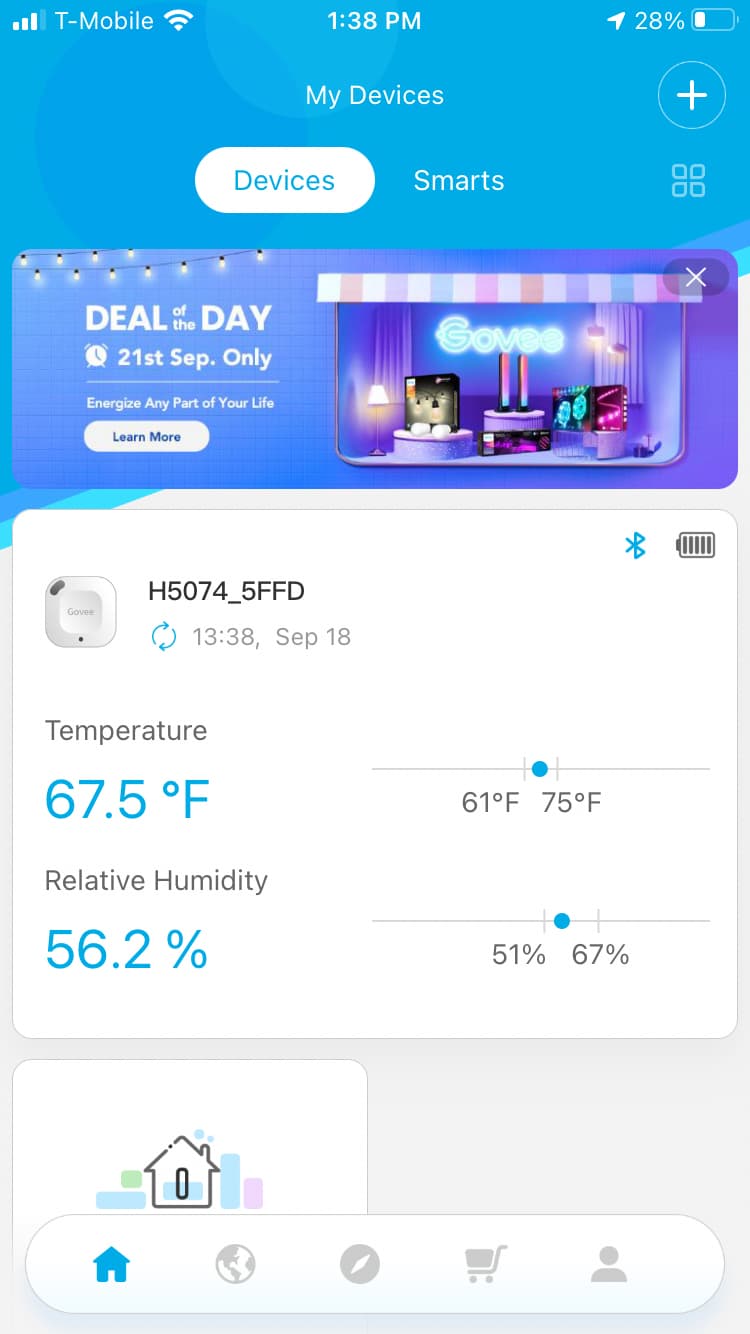Tap Learn More on the deal banner
The image size is (750, 1334).
point(146,437)
